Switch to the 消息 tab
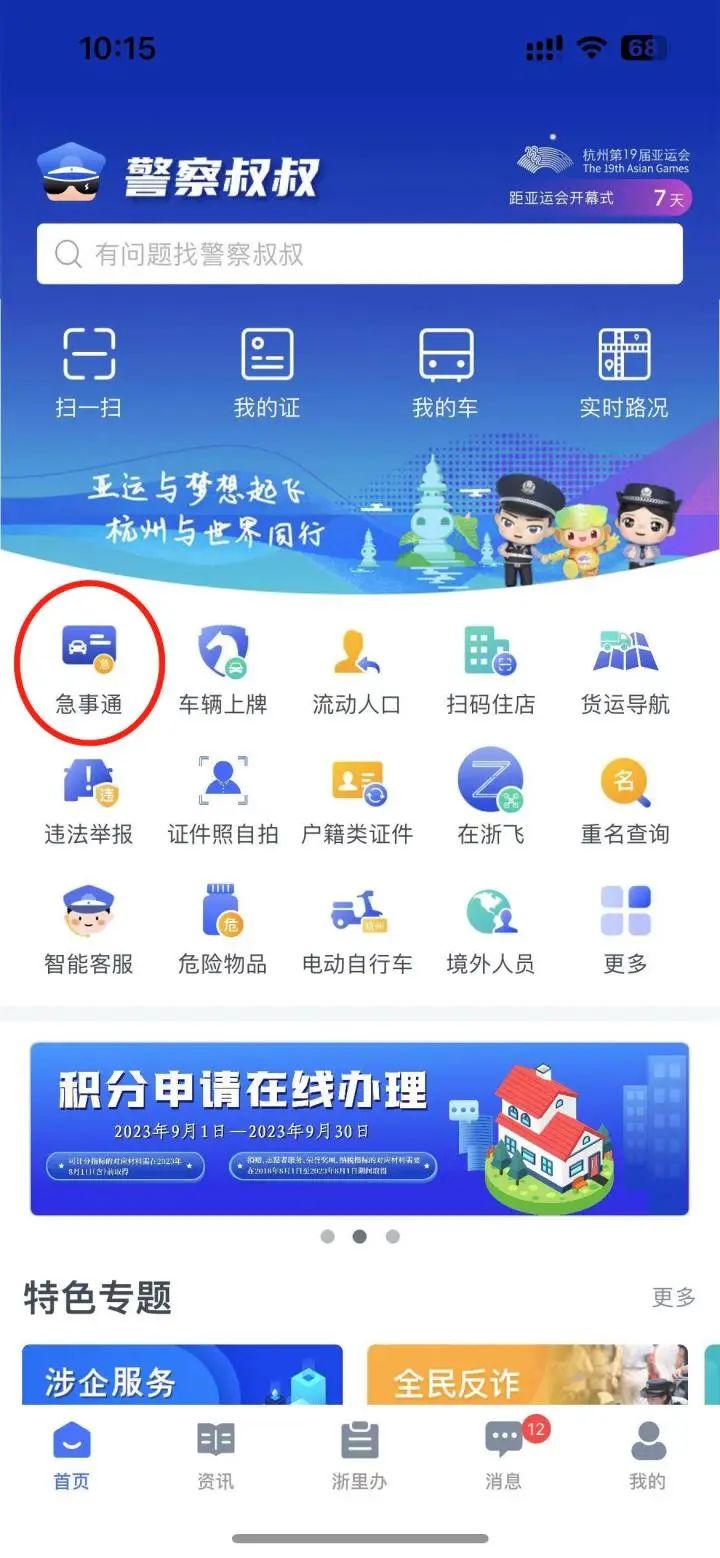This screenshot has height=1558, width=720. pos(505,1456)
